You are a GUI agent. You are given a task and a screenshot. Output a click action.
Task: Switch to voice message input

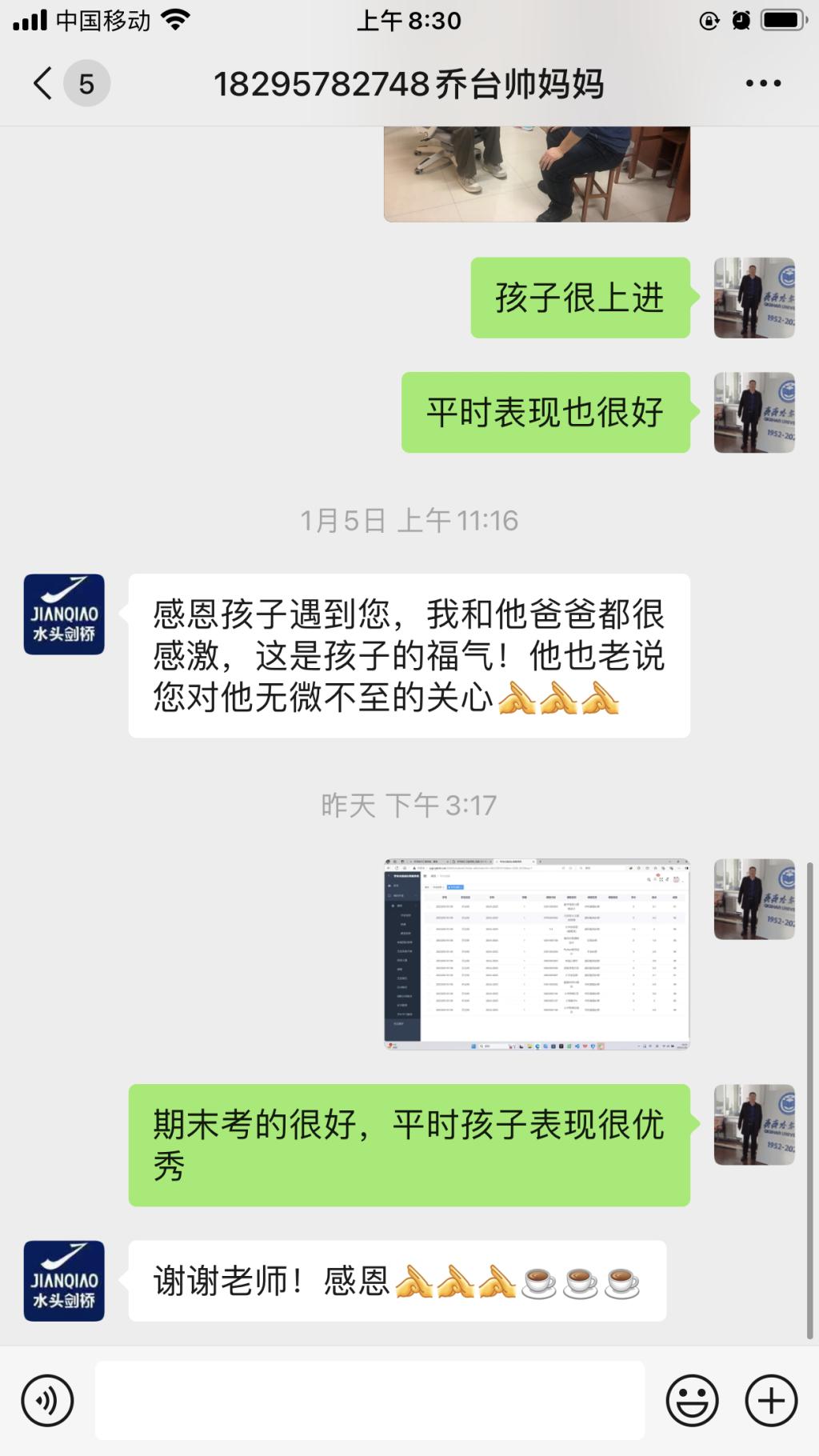click(x=48, y=1401)
